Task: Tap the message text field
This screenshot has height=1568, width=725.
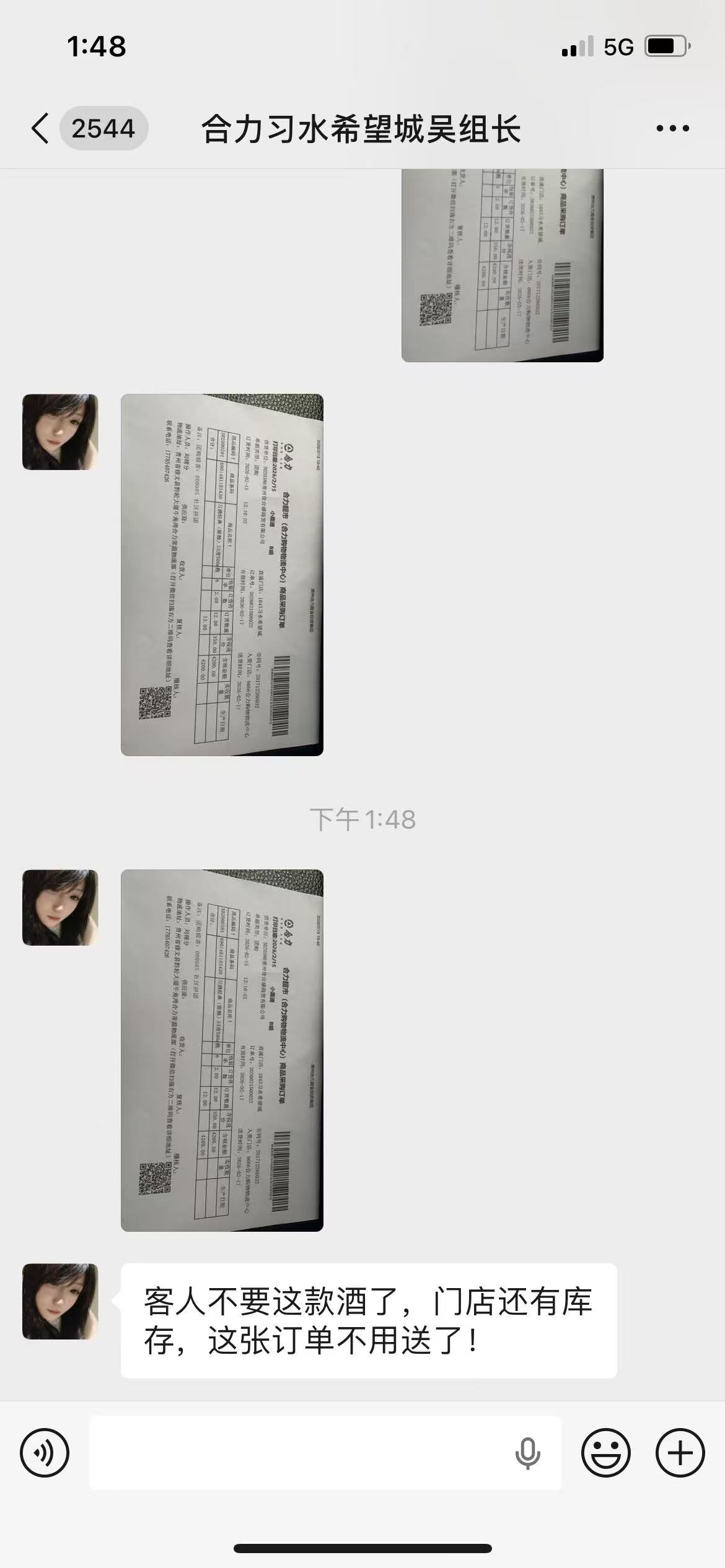Action: (x=297, y=1452)
